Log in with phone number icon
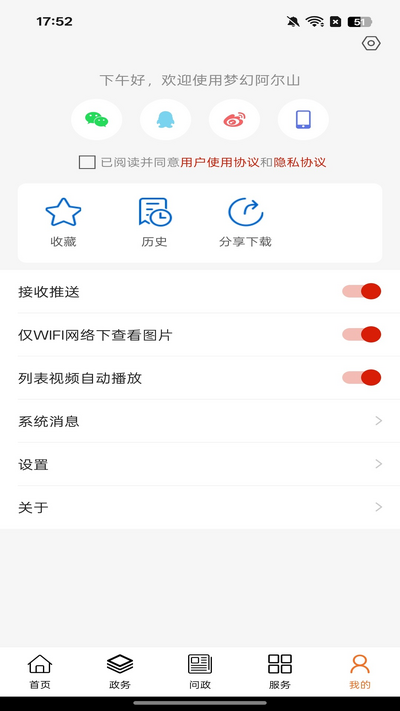Screen dimensions: 400x711 [303, 120]
